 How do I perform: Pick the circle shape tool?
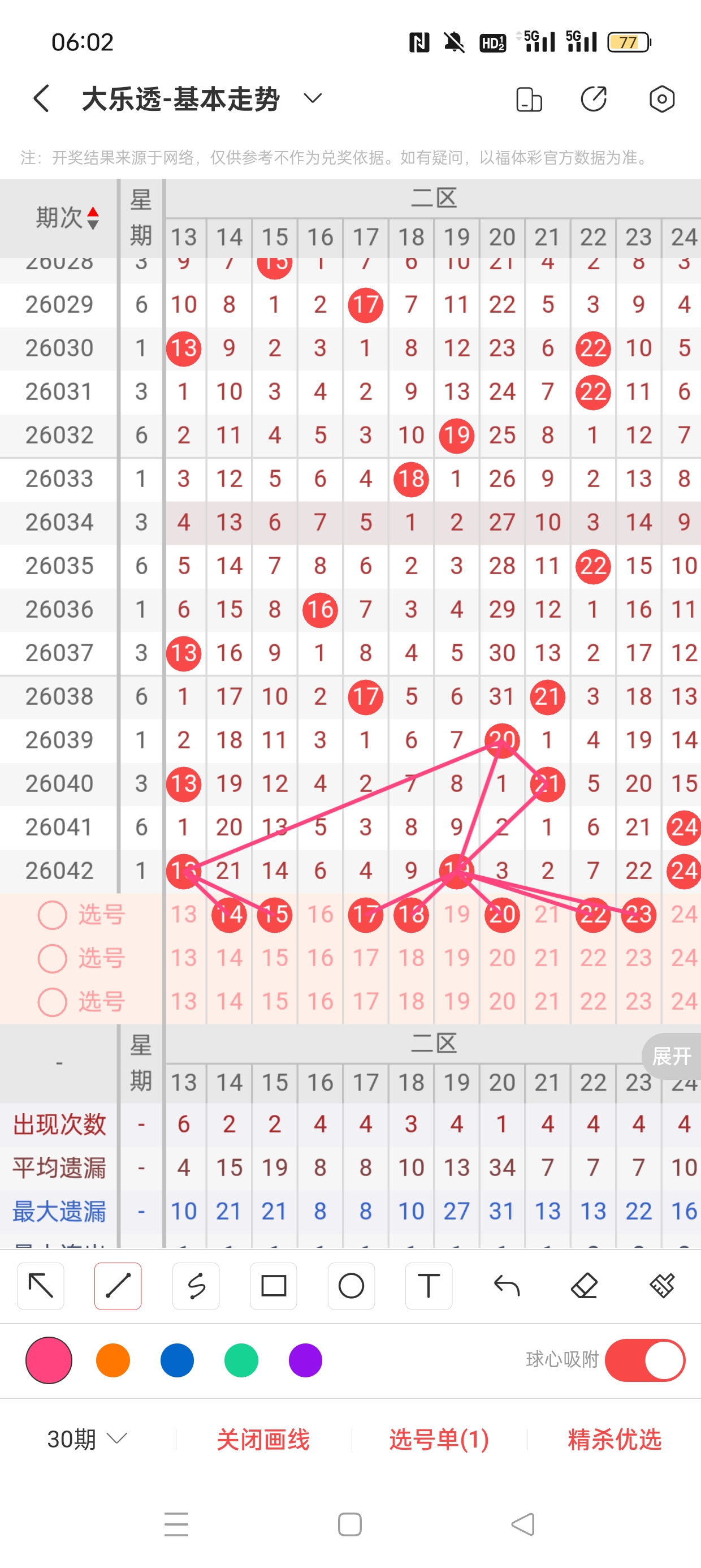[x=351, y=1286]
